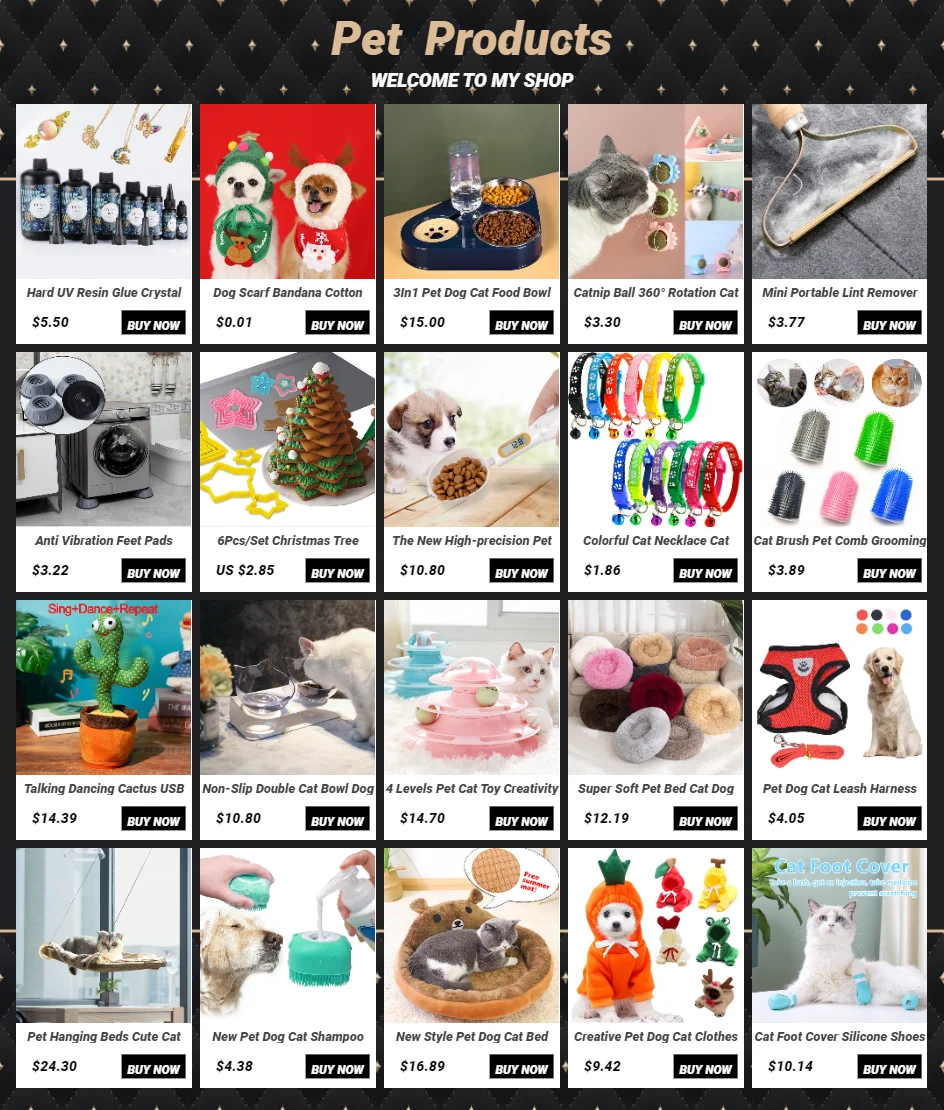View the Pet Hanging Beds Cute Cat item
The image size is (944, 1110).
tap(103, 968)
